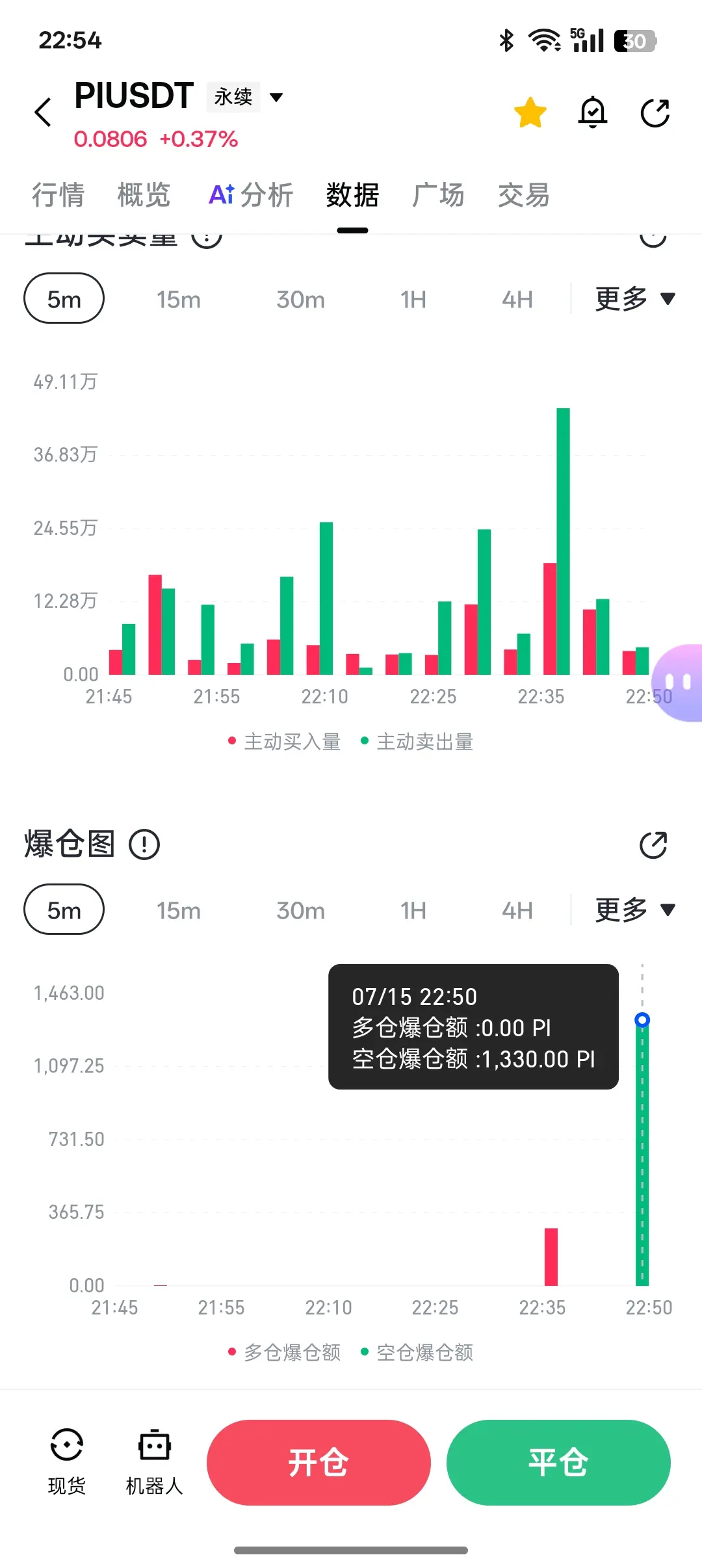Open the 永续 contract type dropdown
Image resolution: width=702 pixels, height=1568 pixels.
click(246, 98)
